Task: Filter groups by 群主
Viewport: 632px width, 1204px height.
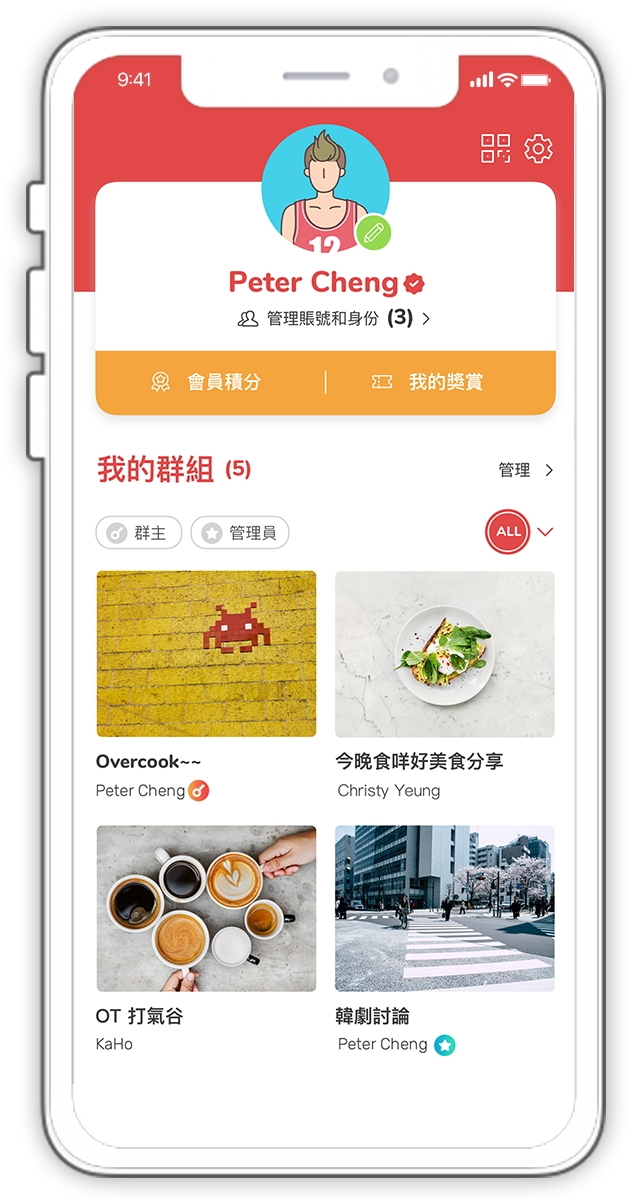Action: [x=138, y=533]
